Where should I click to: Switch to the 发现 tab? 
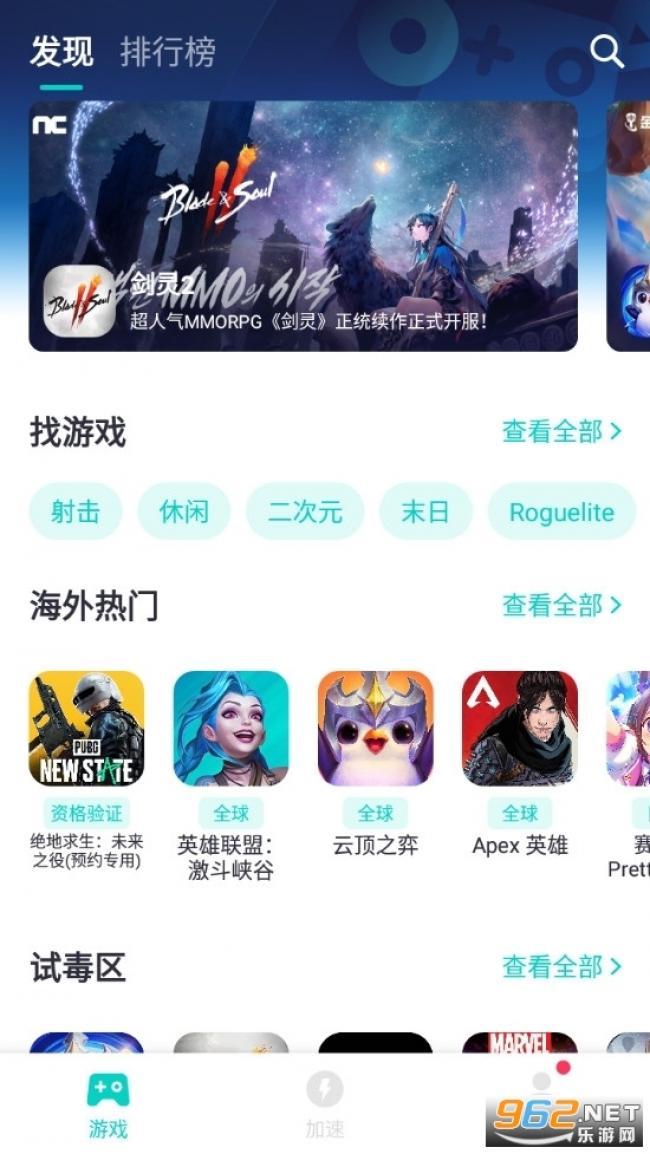(61, 52)
